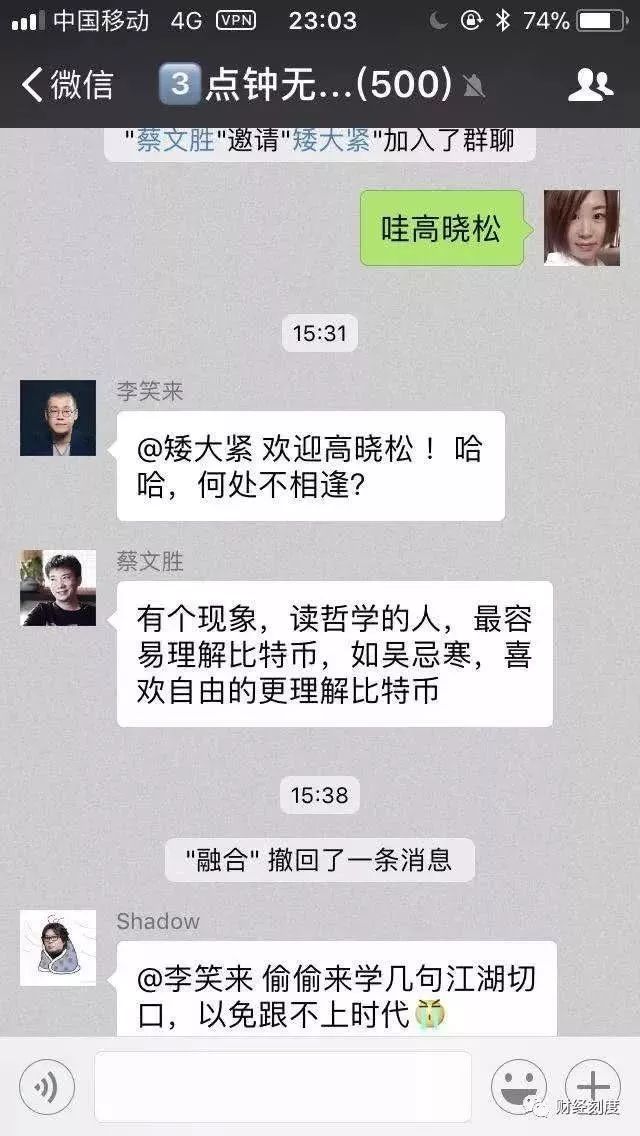Open the plus attachments menu
Screen dimensions: 640x1136
(593, 1086)
